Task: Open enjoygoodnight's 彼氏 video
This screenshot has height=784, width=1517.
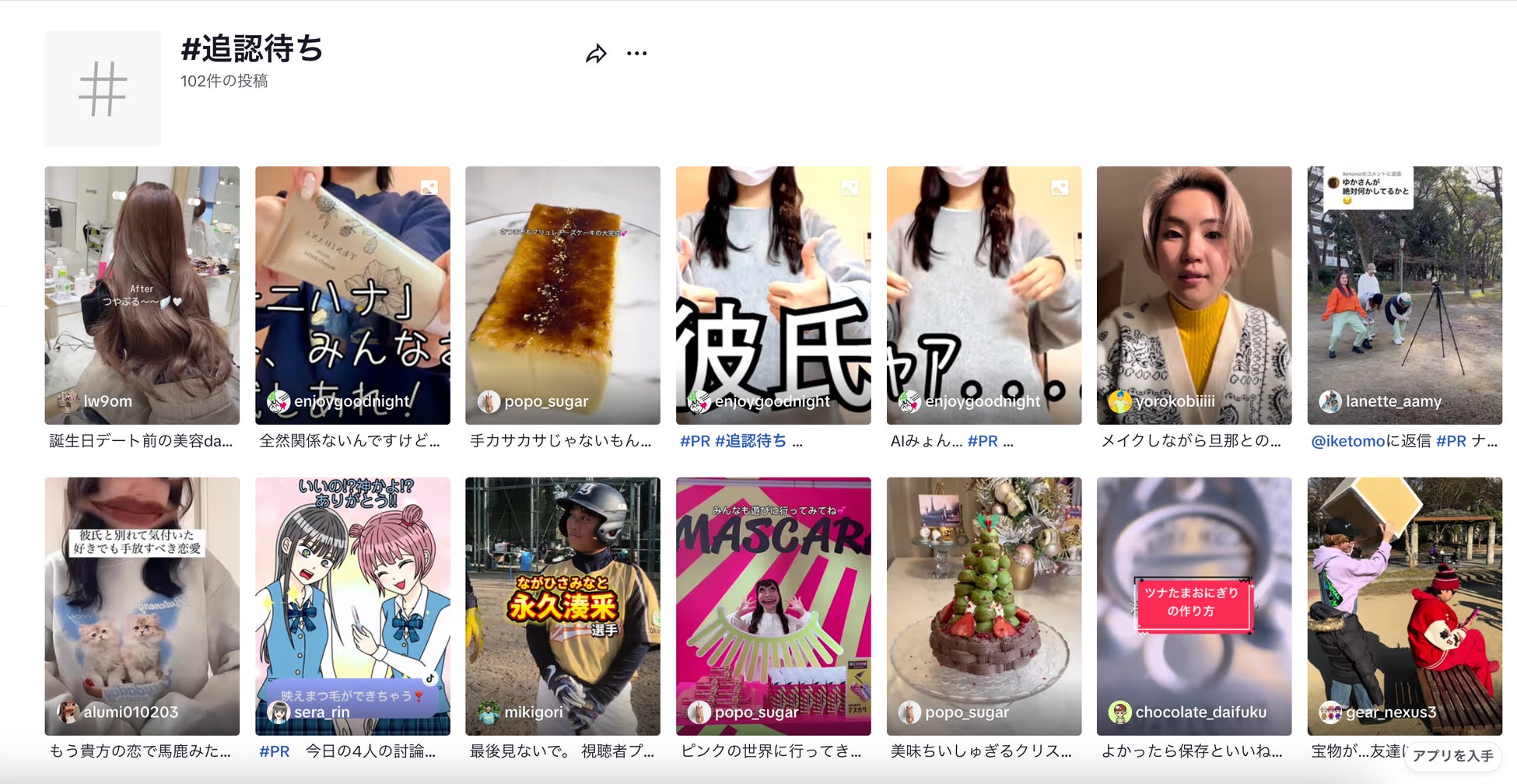Action: tap(773, 296)
